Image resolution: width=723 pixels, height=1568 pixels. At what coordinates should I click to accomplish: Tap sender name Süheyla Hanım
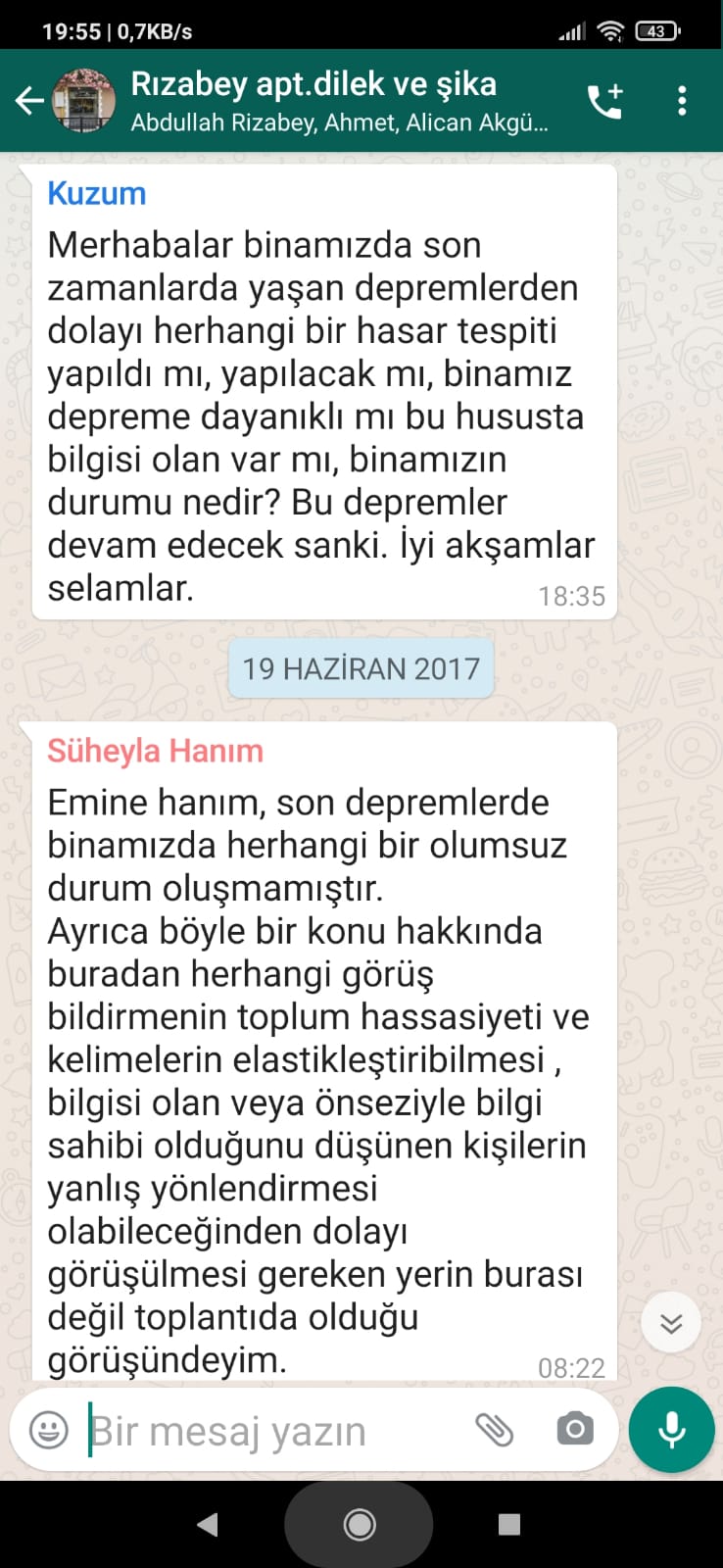[155, 751]
